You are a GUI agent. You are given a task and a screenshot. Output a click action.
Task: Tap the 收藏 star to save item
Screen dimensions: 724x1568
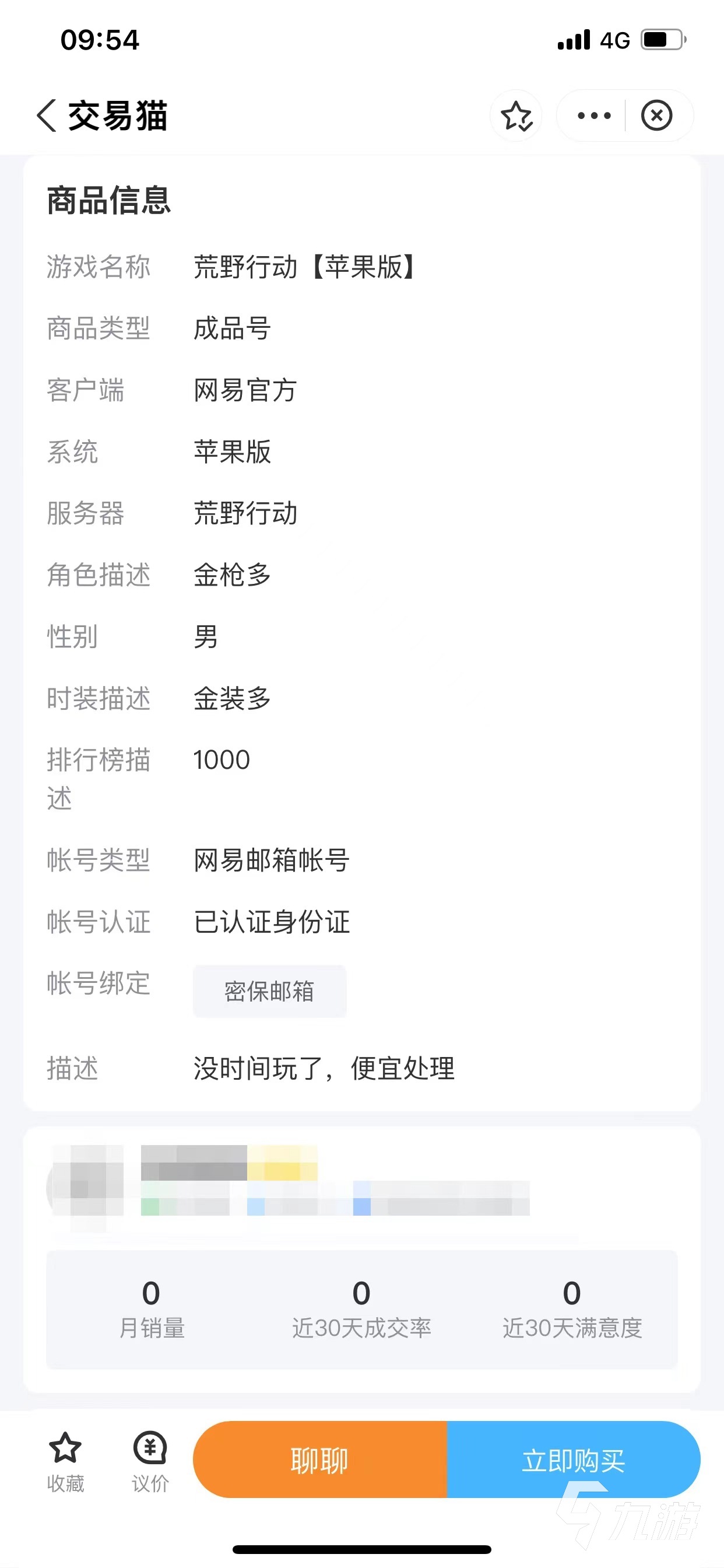click(x=65, y=1461)
